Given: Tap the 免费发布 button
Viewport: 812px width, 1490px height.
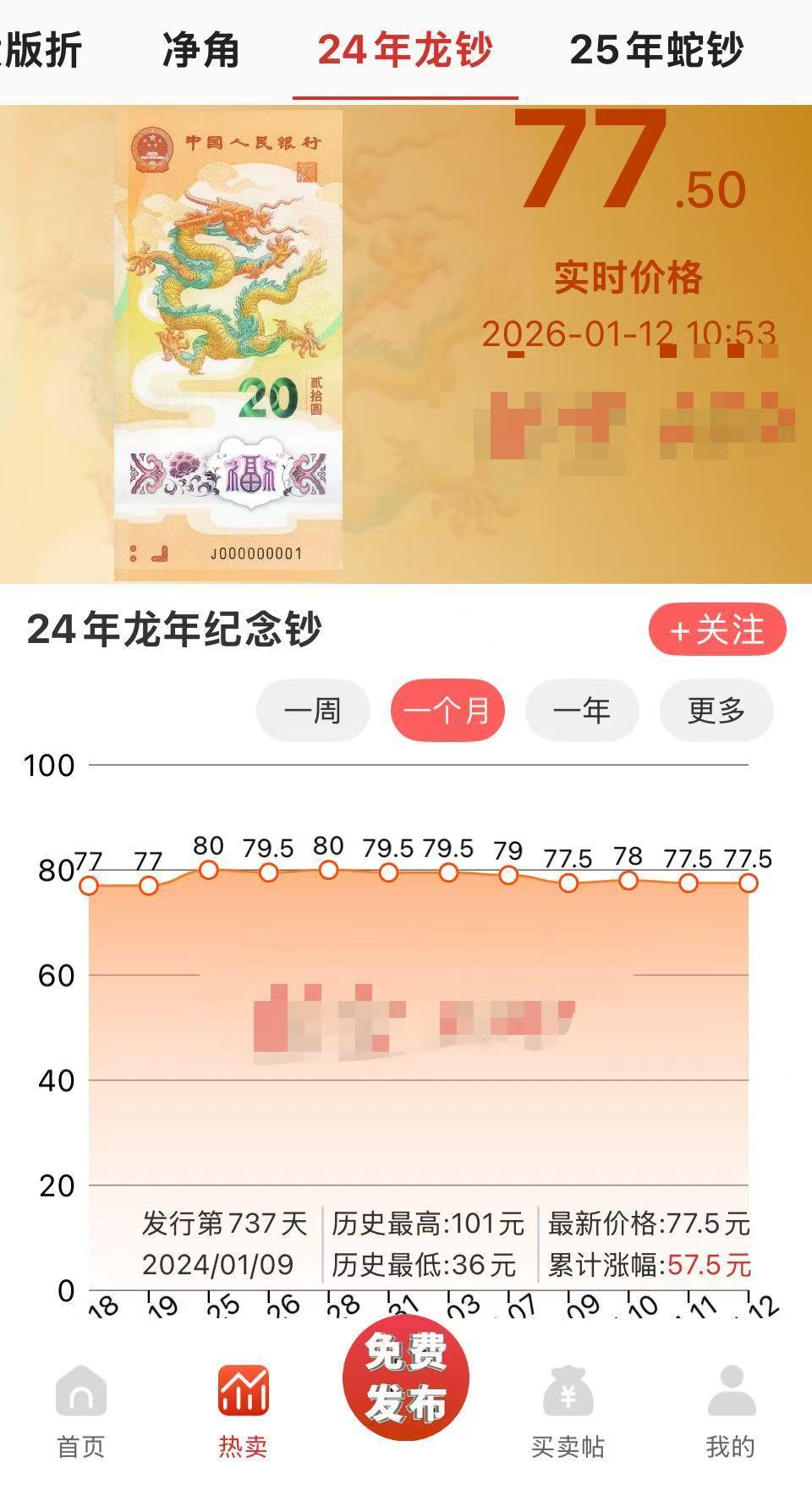Looking at the screenshot, I should [x=406, y=1379].
